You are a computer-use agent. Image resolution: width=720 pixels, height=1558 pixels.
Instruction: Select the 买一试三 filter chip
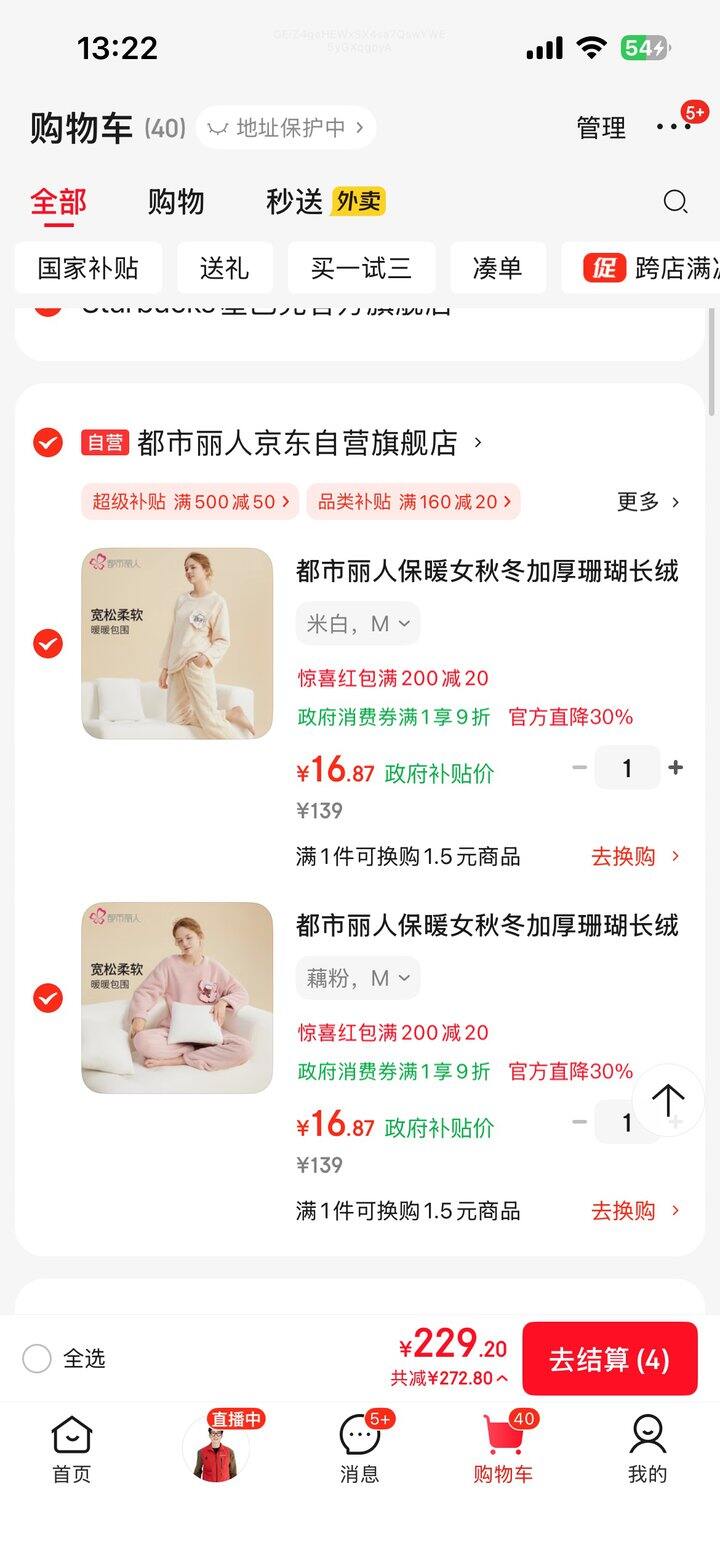click(361, 268)
